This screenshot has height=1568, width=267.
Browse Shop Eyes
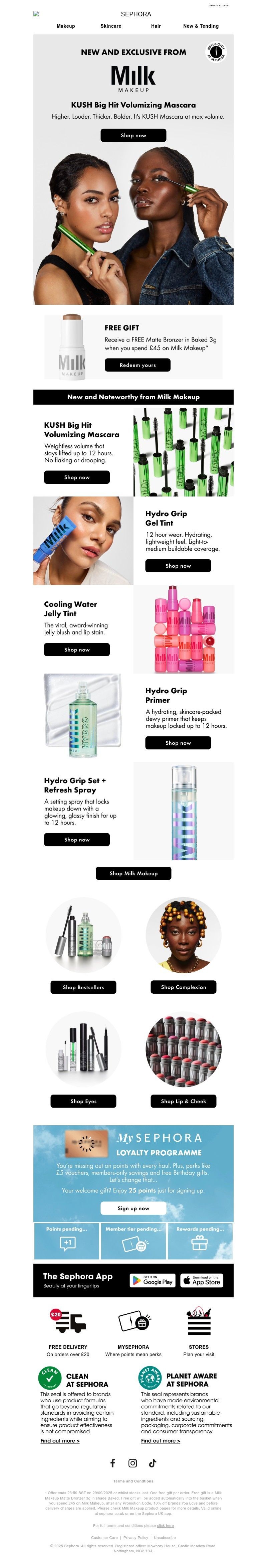tap(83, 1101)
